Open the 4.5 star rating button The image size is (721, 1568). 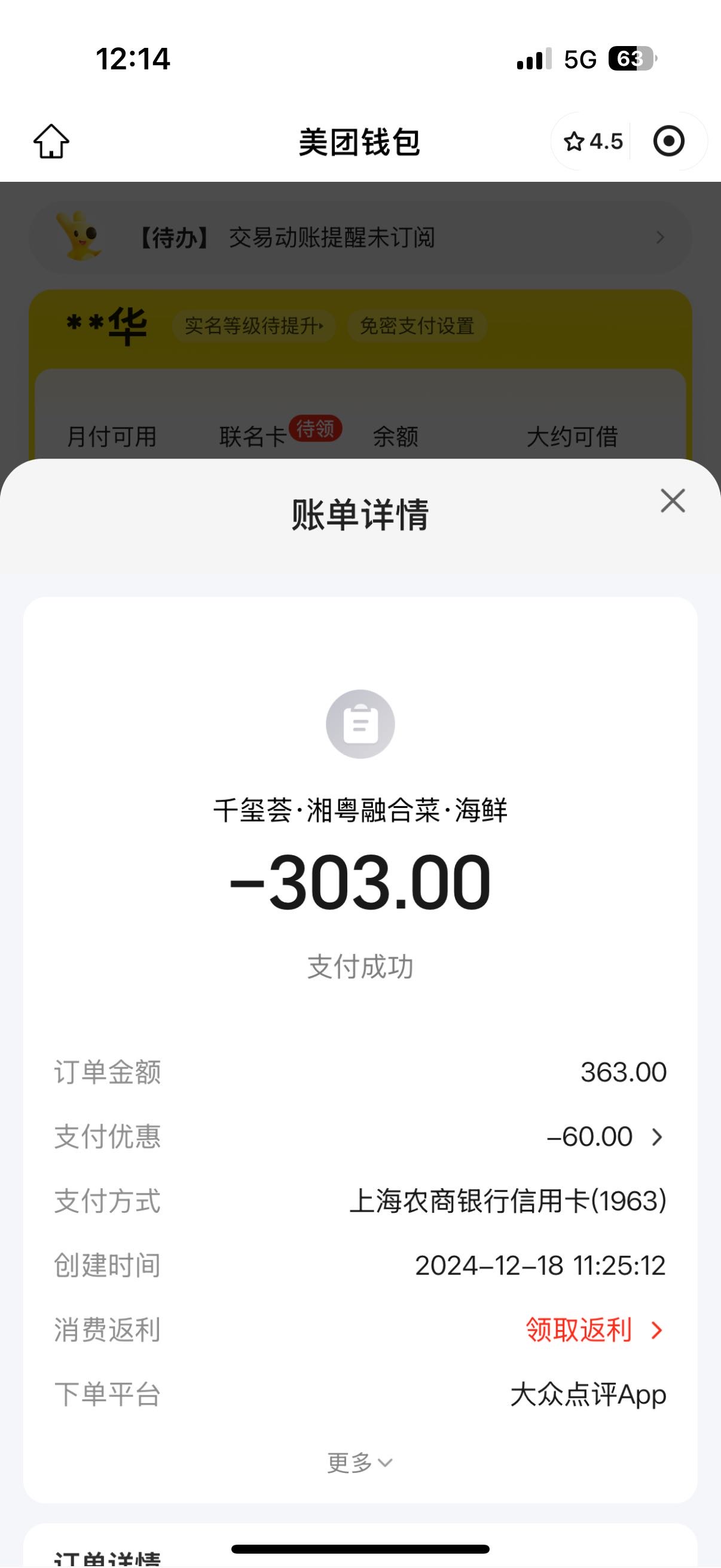593,141
